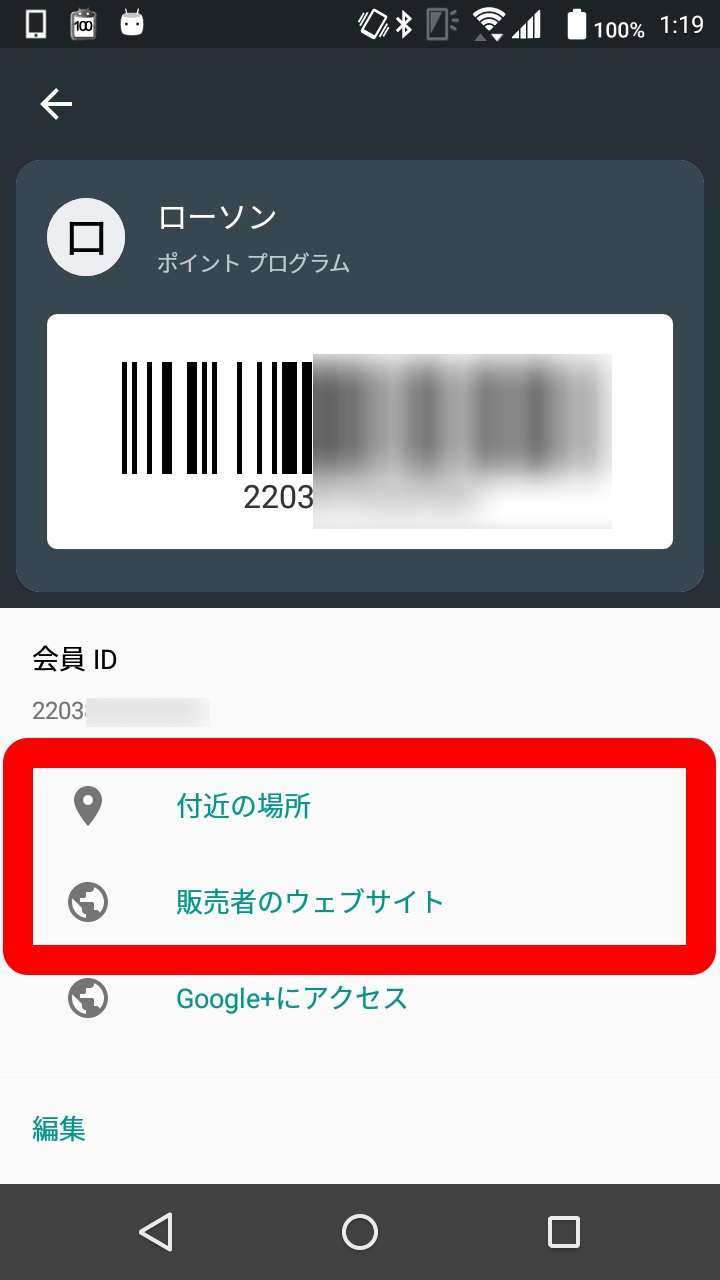This screenshot has height=1280, width=720.
Task: Open 販売者のウェブサイト seller website
Action: click(309, 902)
